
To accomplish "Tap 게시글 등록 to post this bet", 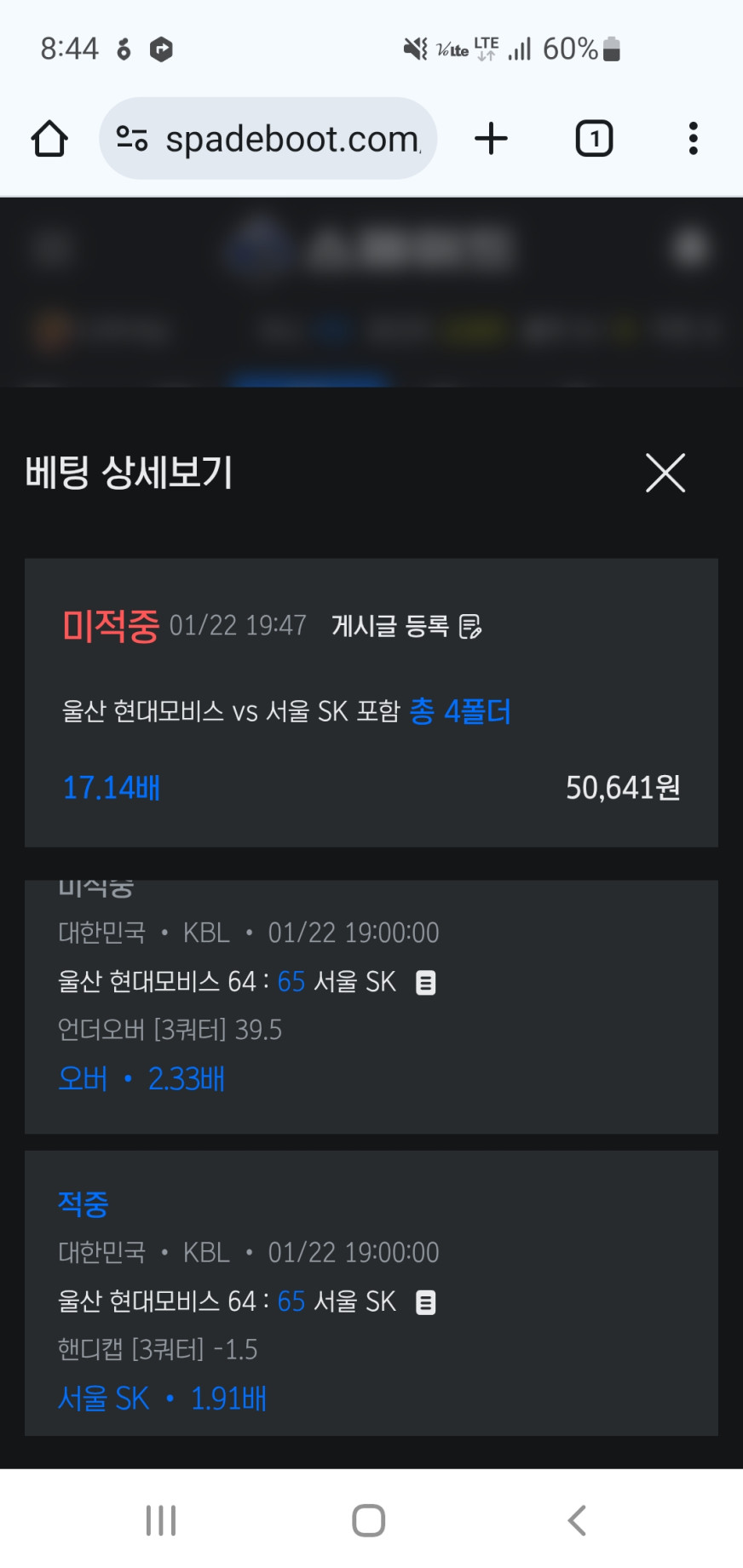I will pos(406,626).
